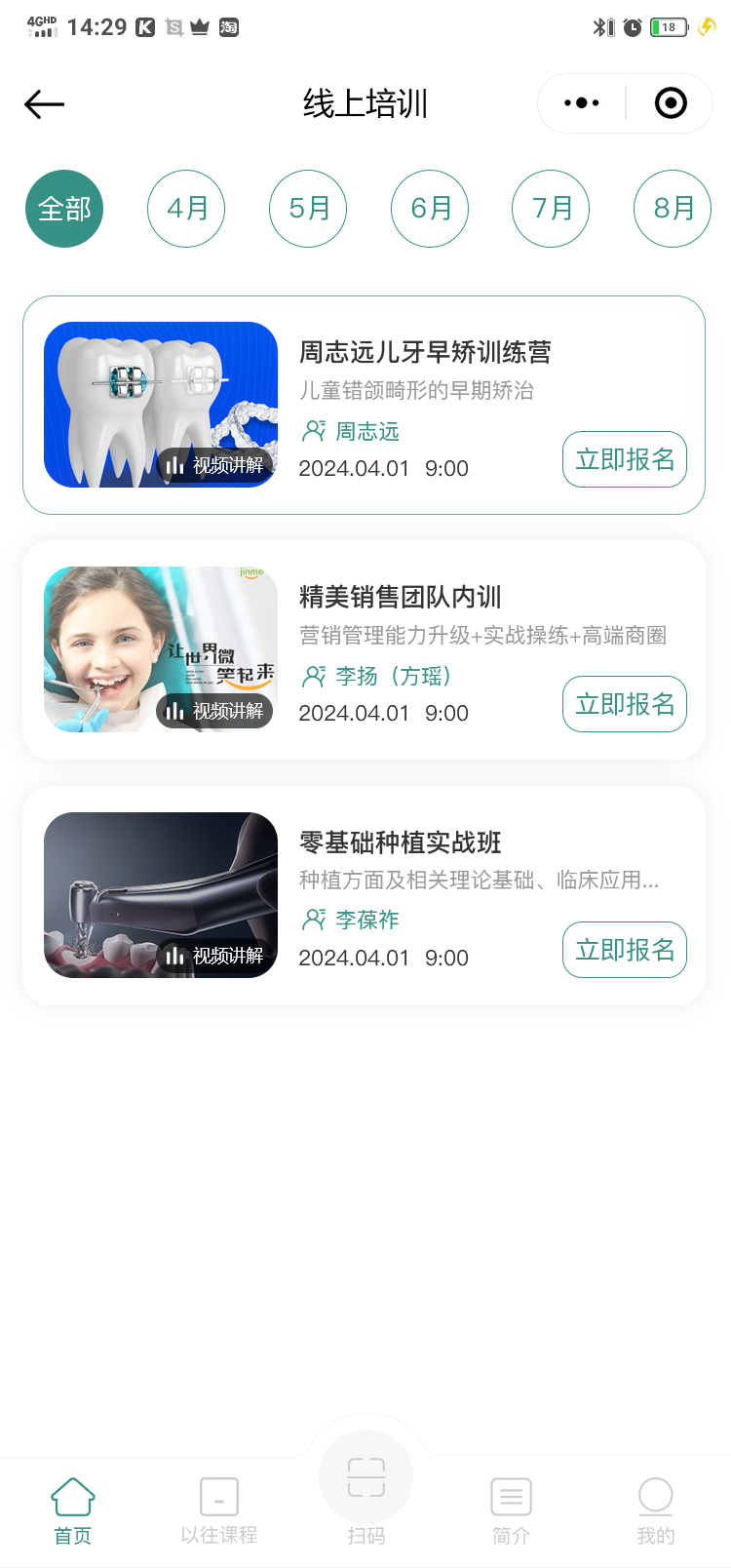
Task: Choose the 7月 month chip
Action: pos(551,209)
